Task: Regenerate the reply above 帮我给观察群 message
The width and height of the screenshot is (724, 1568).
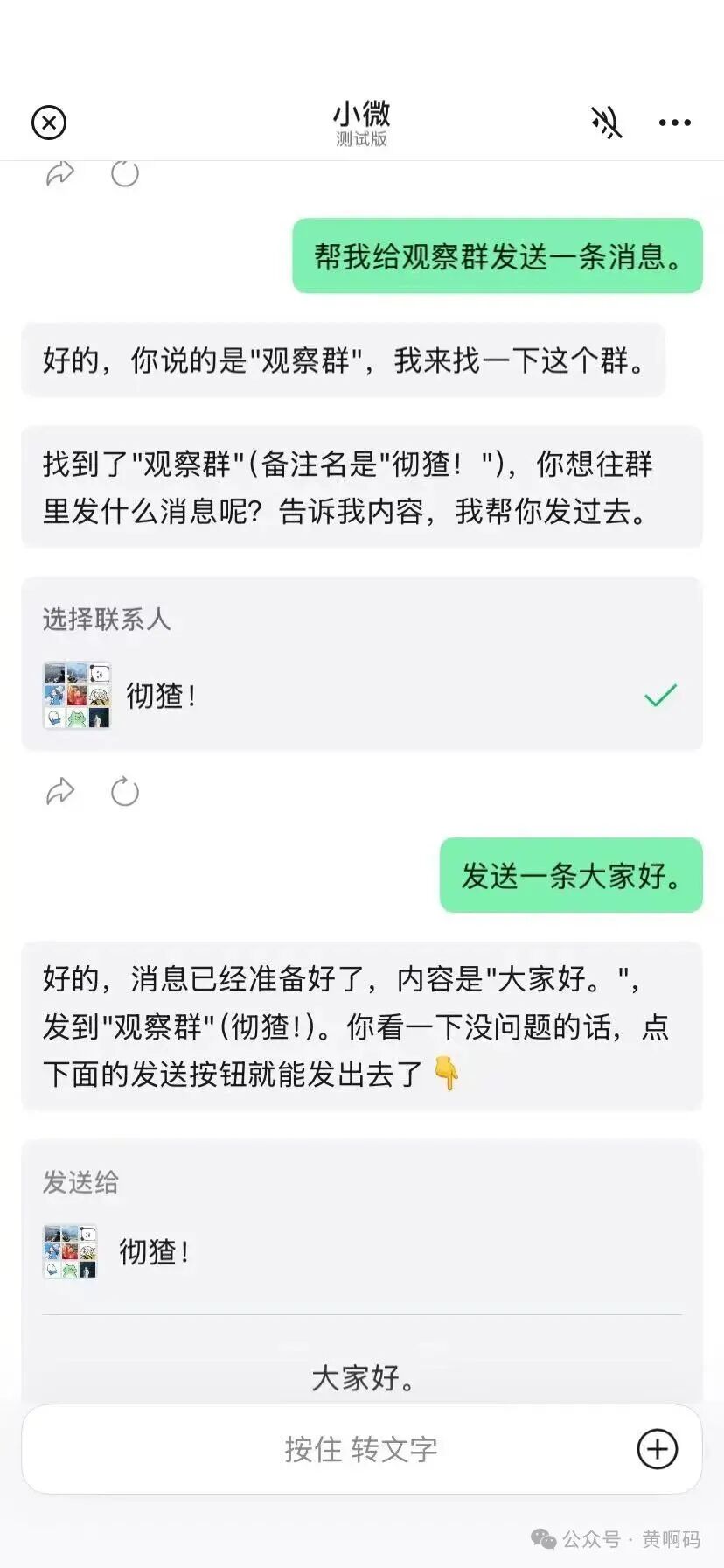Action: [125, 173]
